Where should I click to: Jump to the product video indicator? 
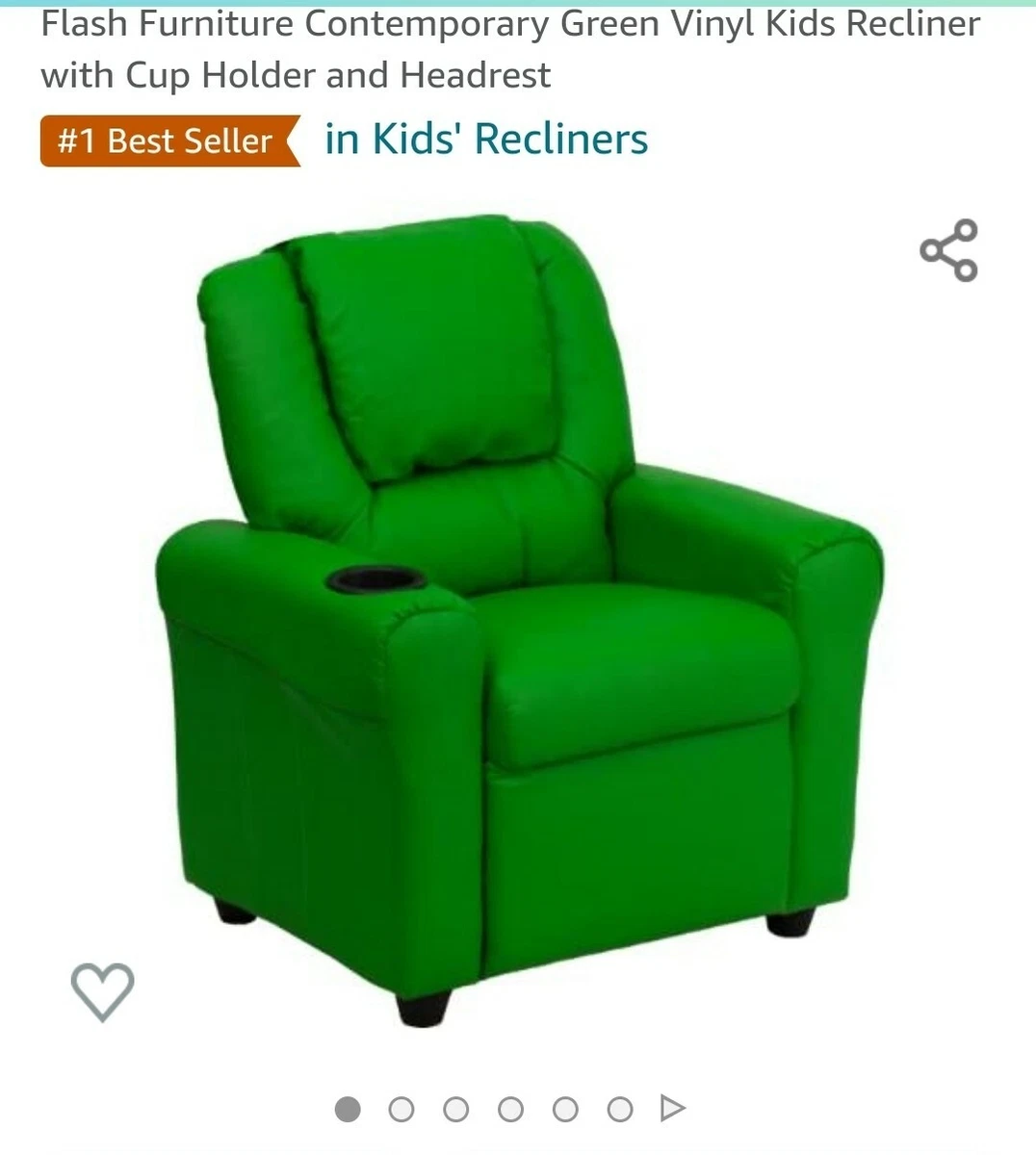tap(672, 1109)
